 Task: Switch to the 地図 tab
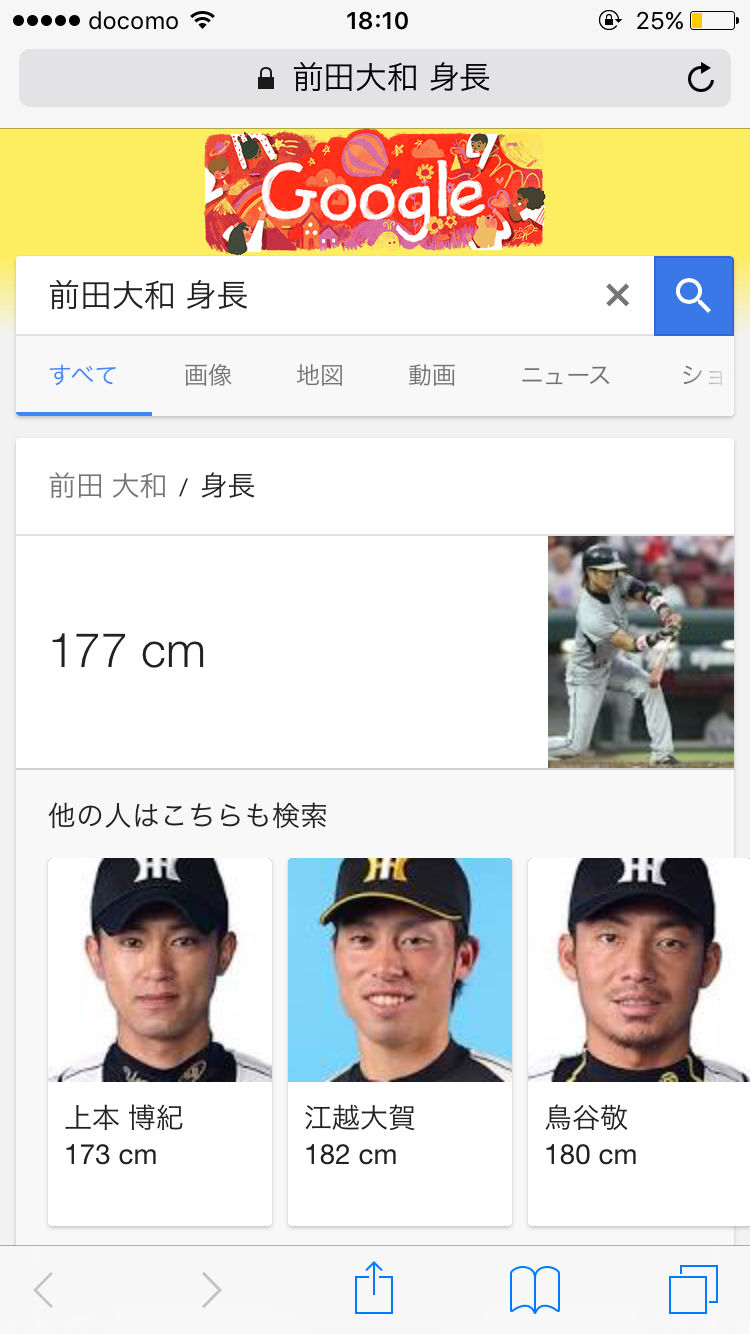[320, 376]
